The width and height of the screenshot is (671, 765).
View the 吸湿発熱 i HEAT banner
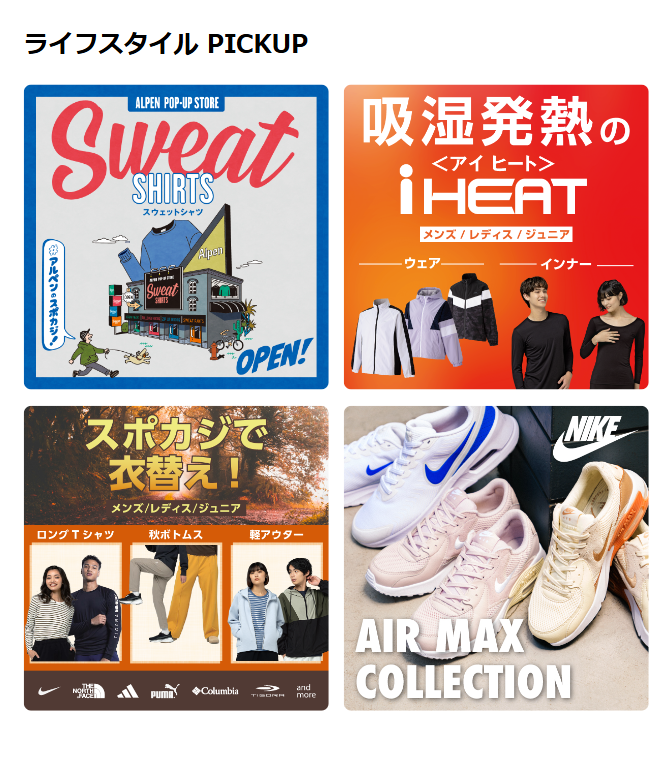pos(496,237)
